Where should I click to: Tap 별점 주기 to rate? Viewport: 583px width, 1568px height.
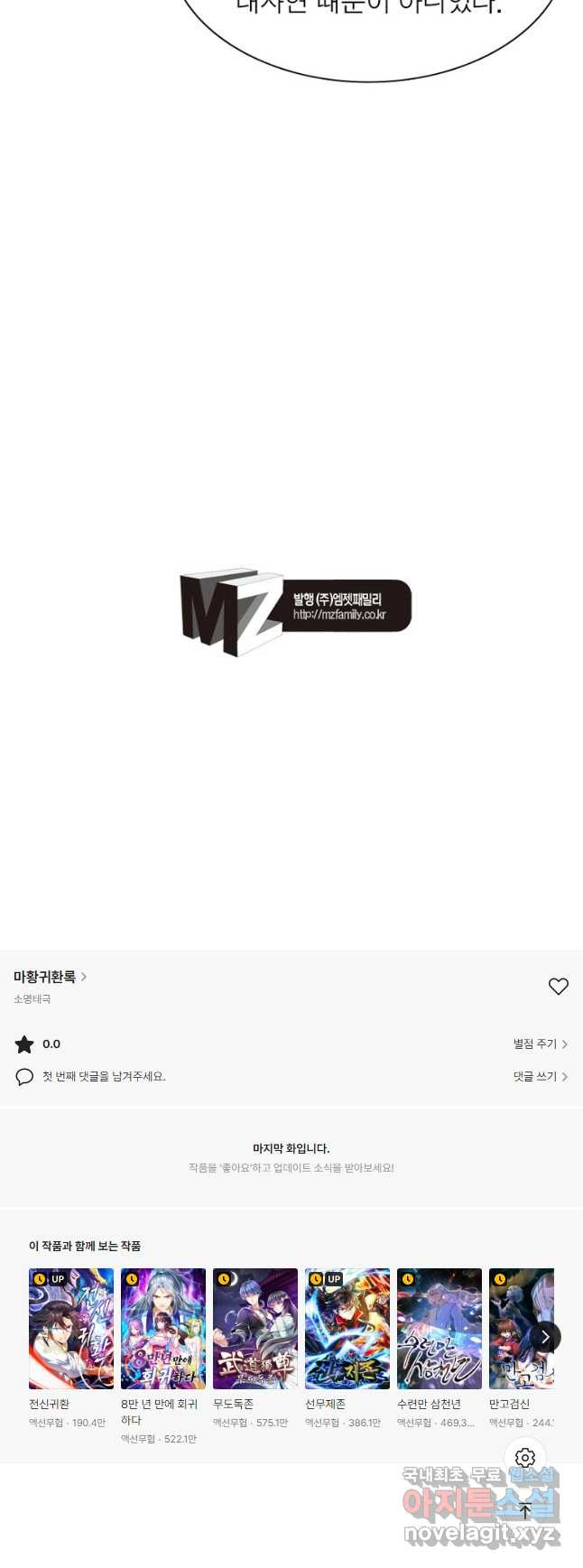pos(540,1044)
